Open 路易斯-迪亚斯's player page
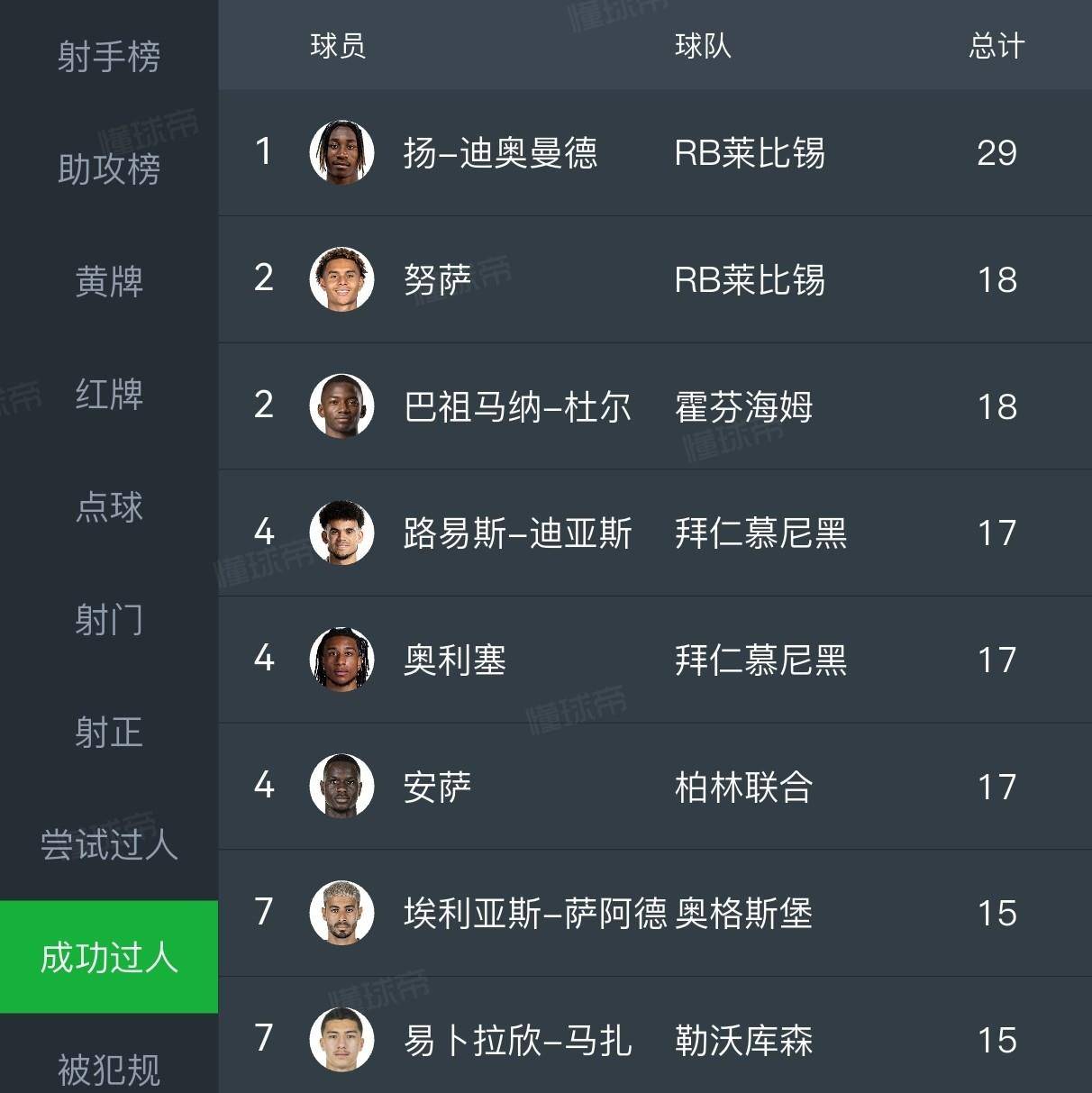1092x1093 pixels. [x=516, y=533]
